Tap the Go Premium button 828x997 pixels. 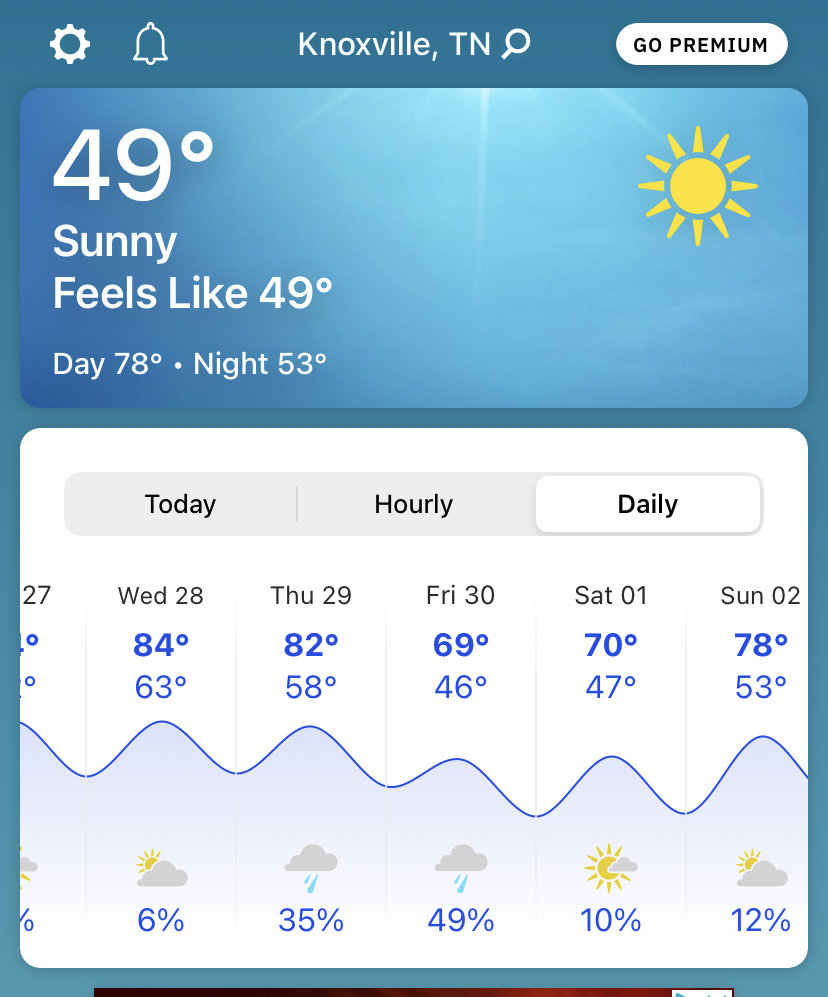[701, 45]
